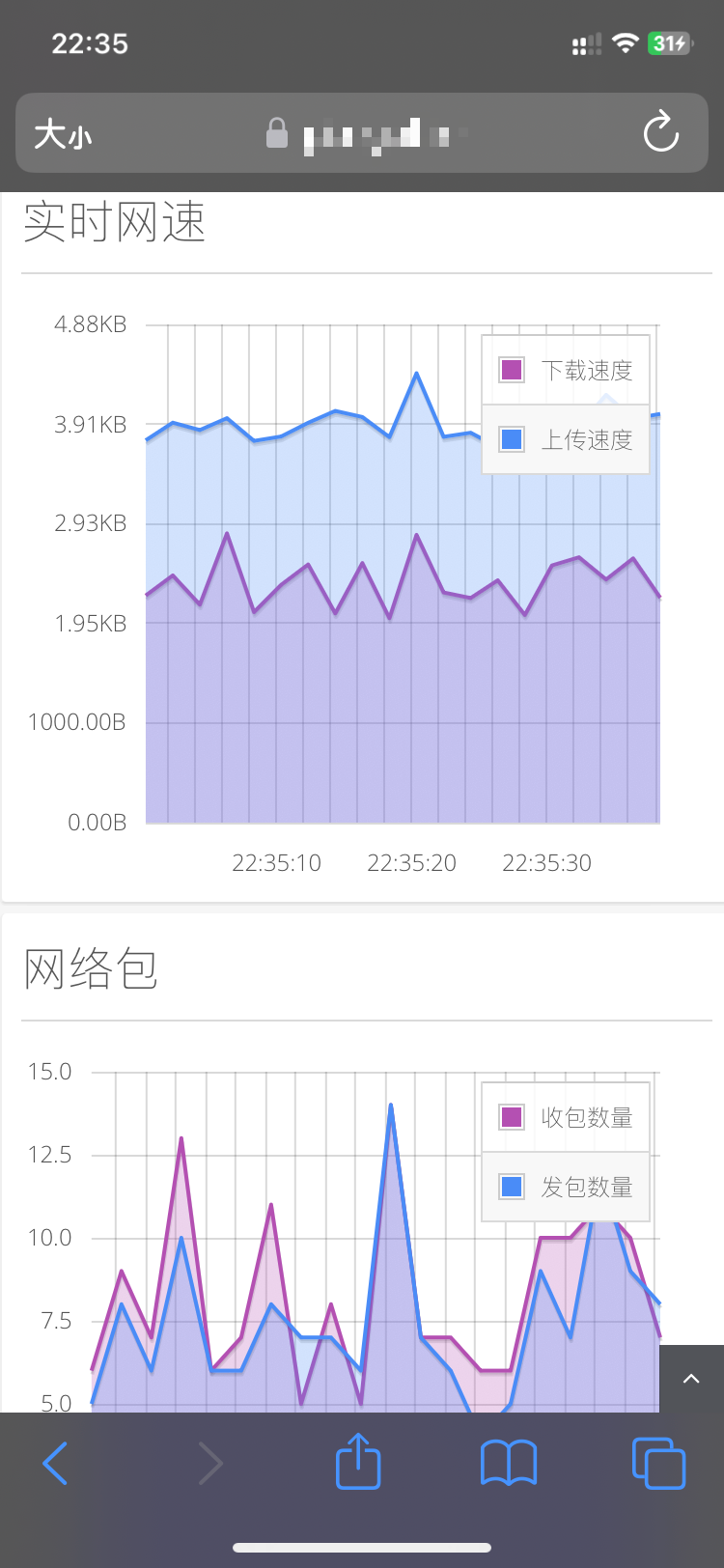Toggle the 上传速度 legend series
This screenshot has height=1568, width=724.
566,439
